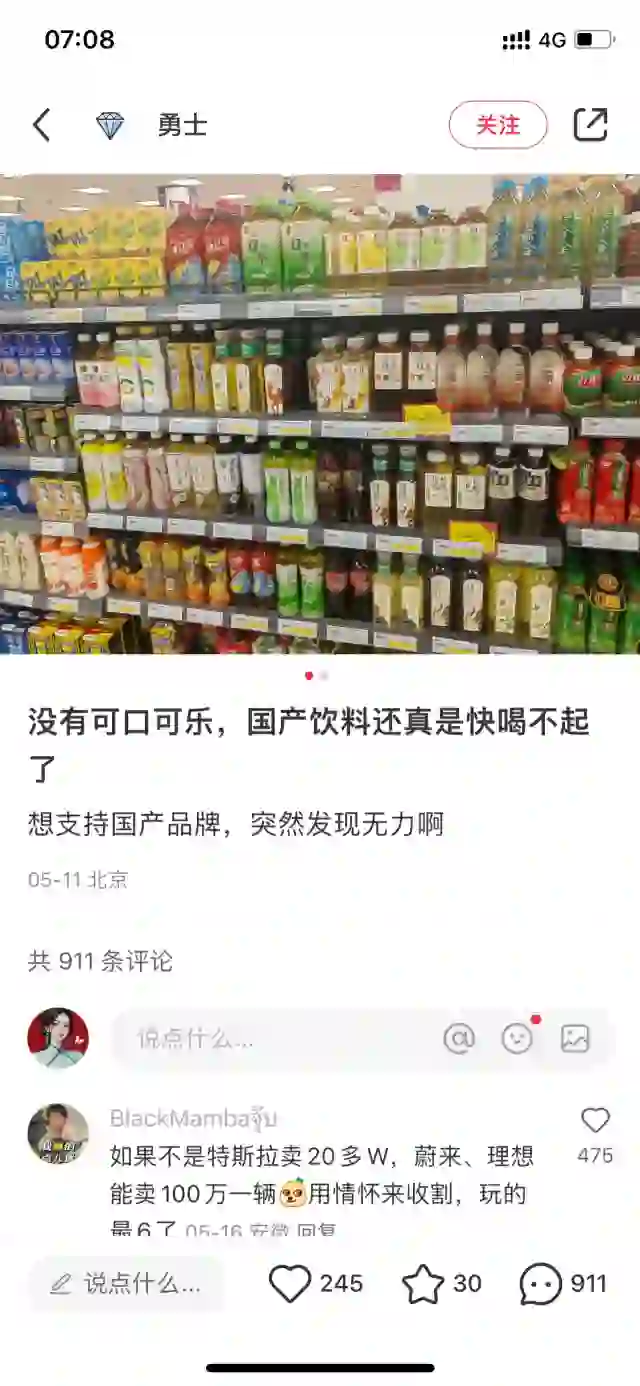This screenshot has height=1386, width=640.
Task: Like the post with the heart icon
Action: [290, 1284]
